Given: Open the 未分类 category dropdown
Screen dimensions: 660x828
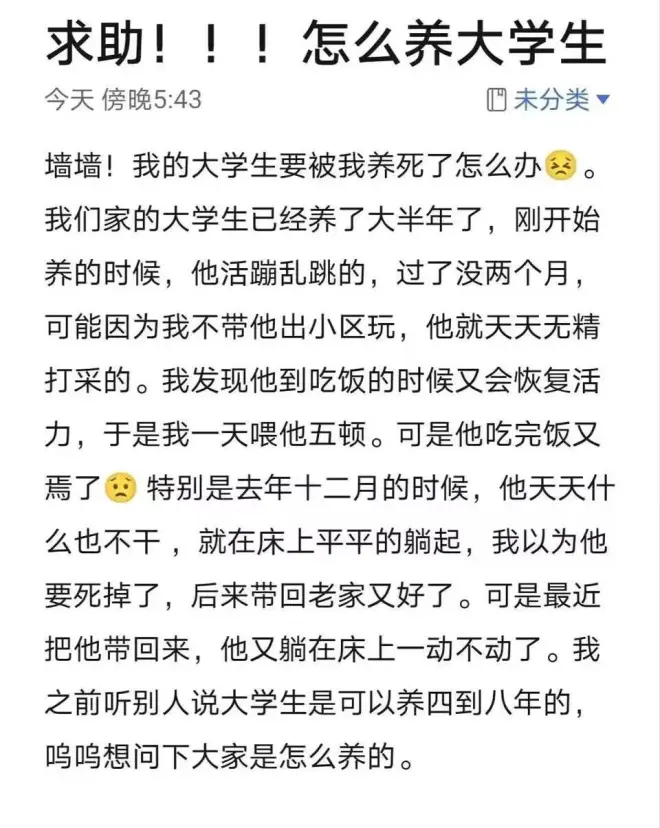Looking at the screenshot, I should 549,100.
